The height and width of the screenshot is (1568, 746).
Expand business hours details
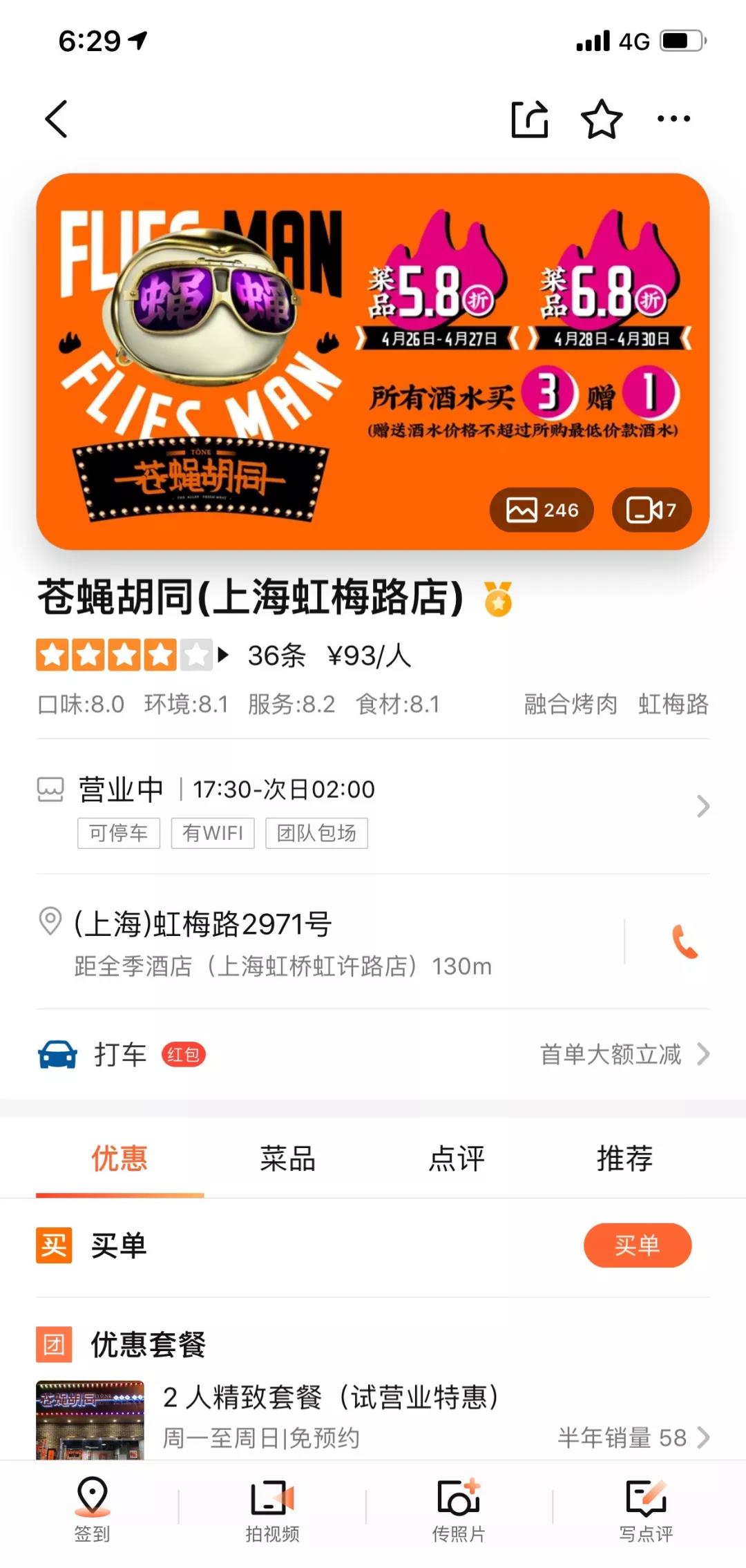(x=702, y=805)
